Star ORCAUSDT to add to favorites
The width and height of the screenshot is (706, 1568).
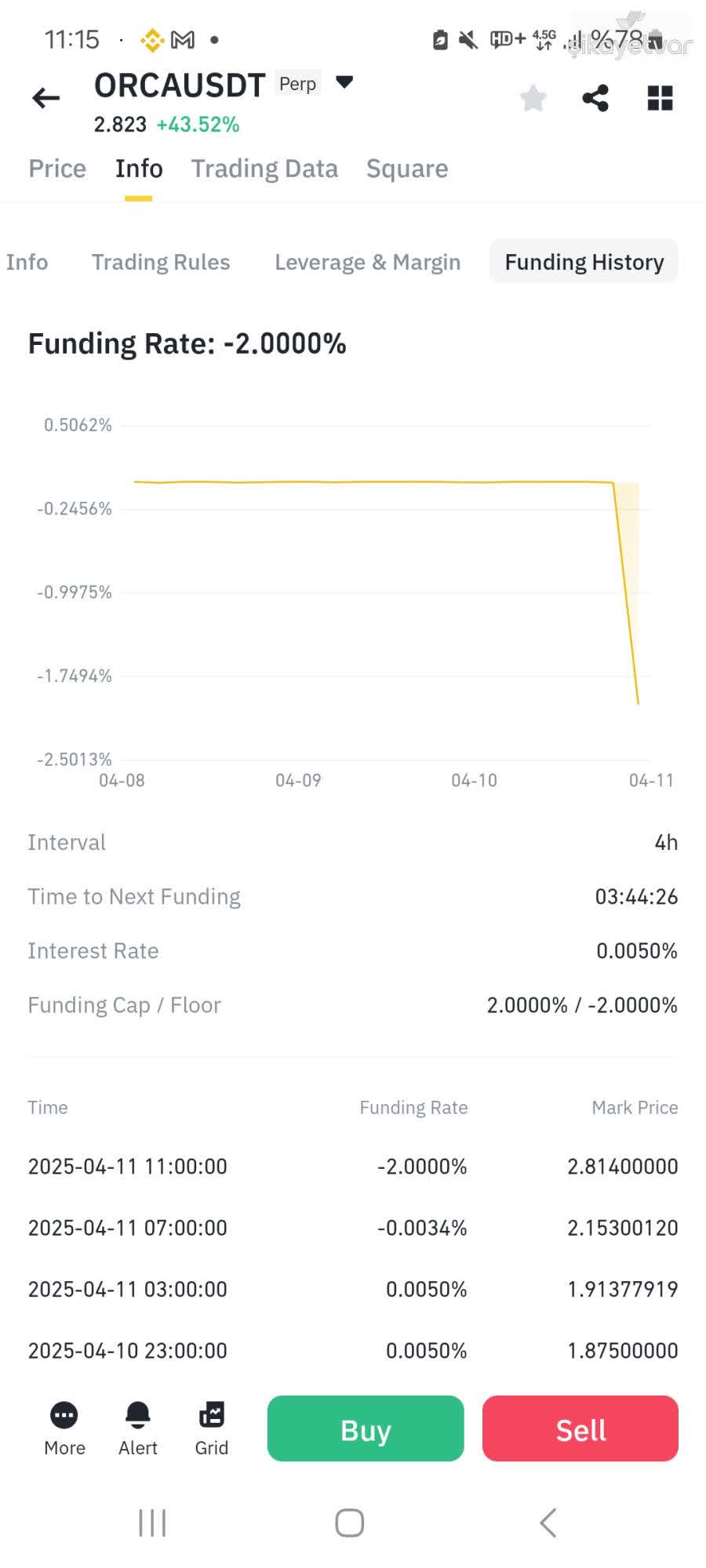[x=532, y=97]
